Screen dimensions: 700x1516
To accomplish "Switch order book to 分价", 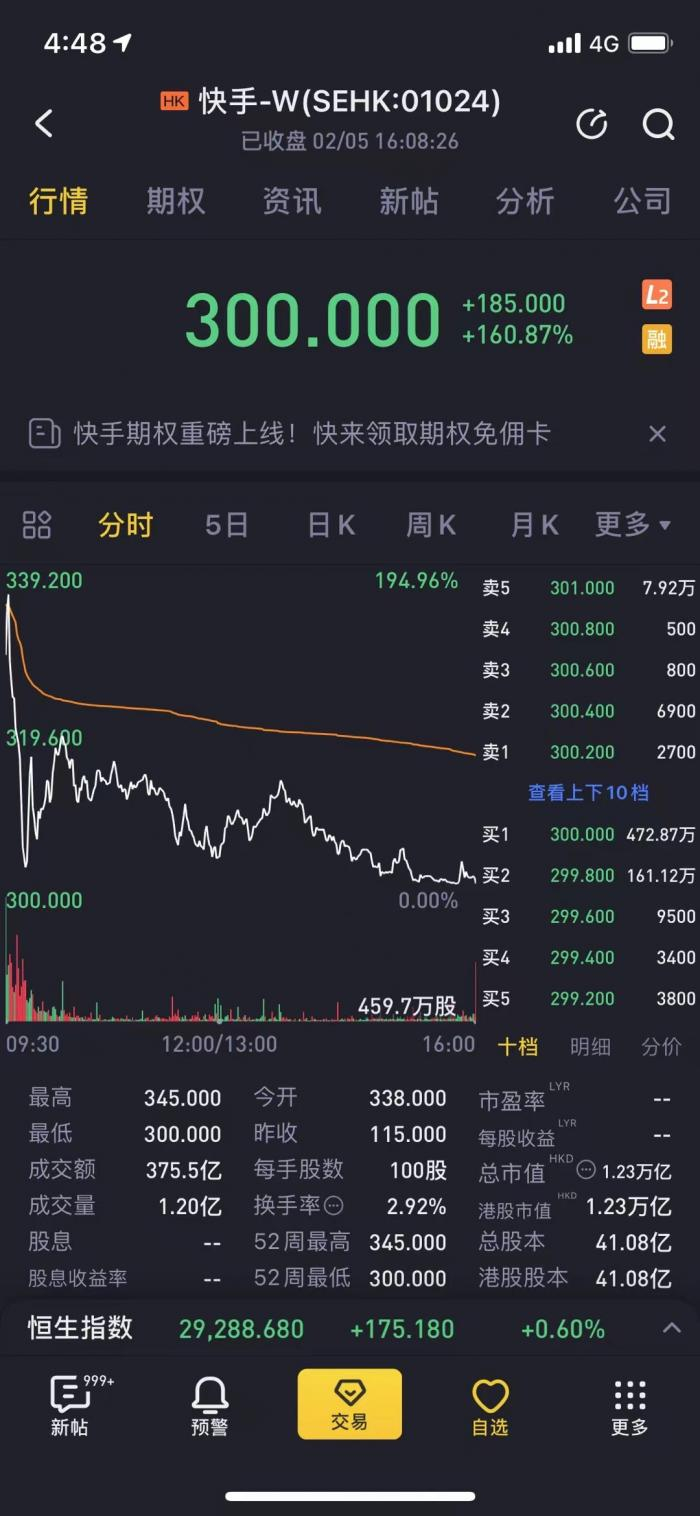I will [661, 1046].
